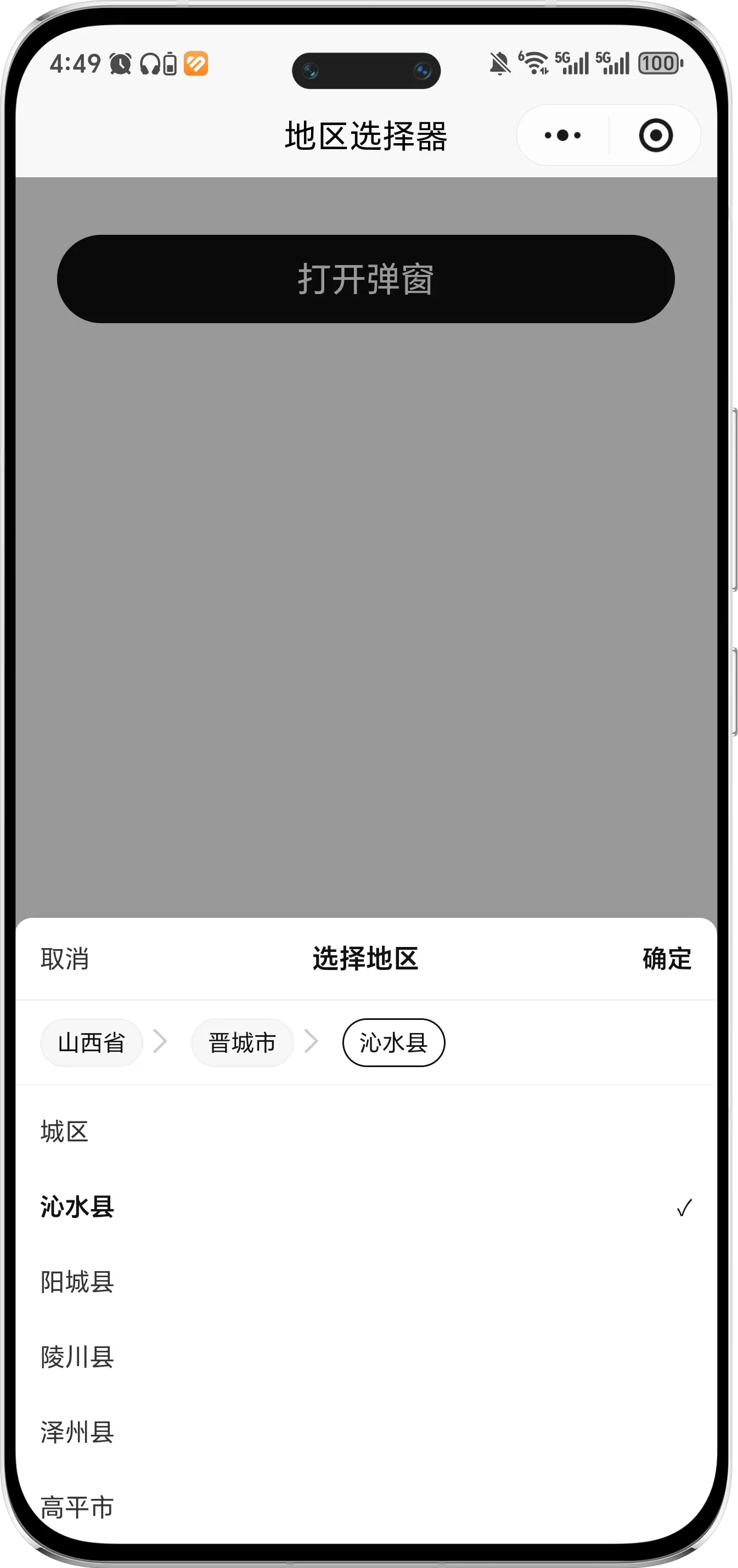The width and height of the screenshot is (738, 1568).
Task: Select the 沁水县 breadcrumb chip
Action: [x=393, y=1043]
